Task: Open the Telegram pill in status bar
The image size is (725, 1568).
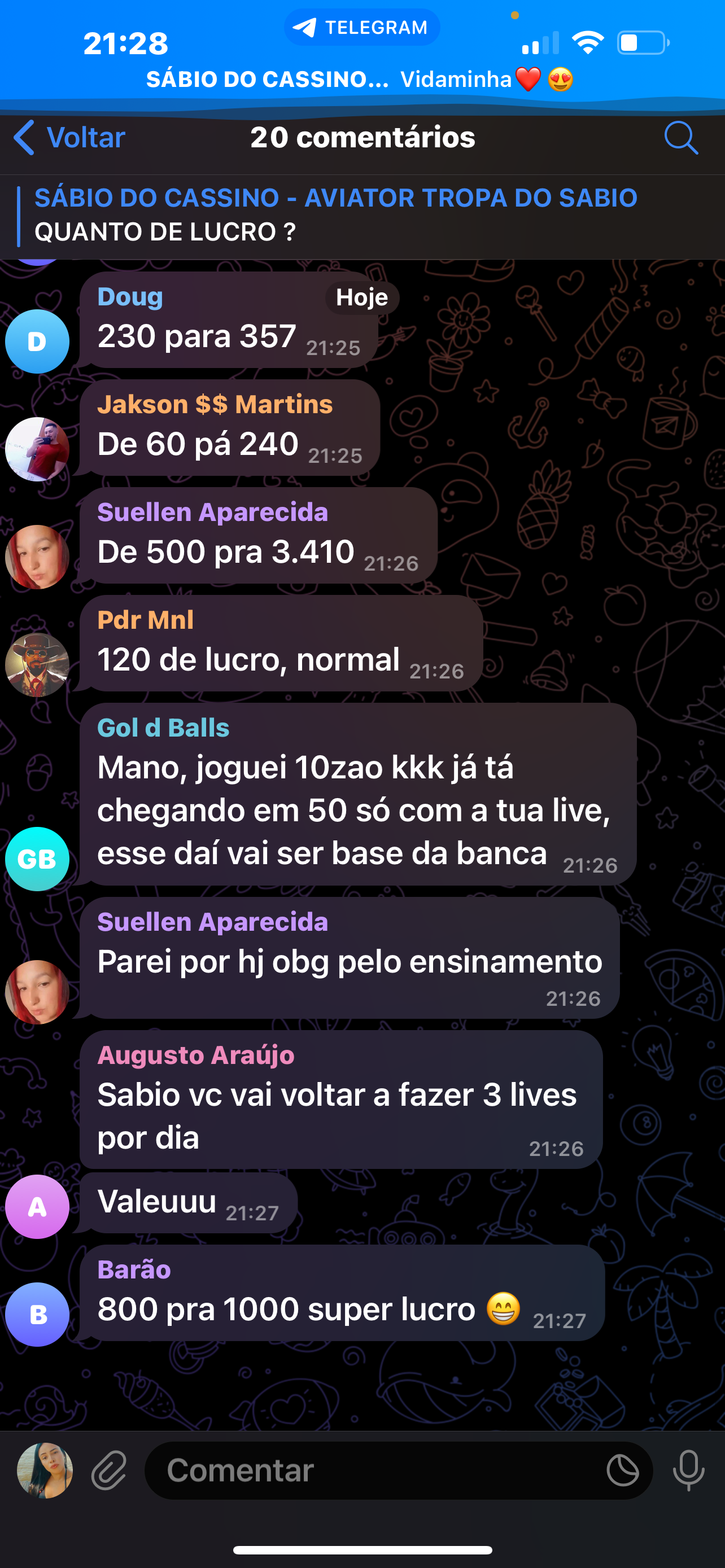Action: 361,28
